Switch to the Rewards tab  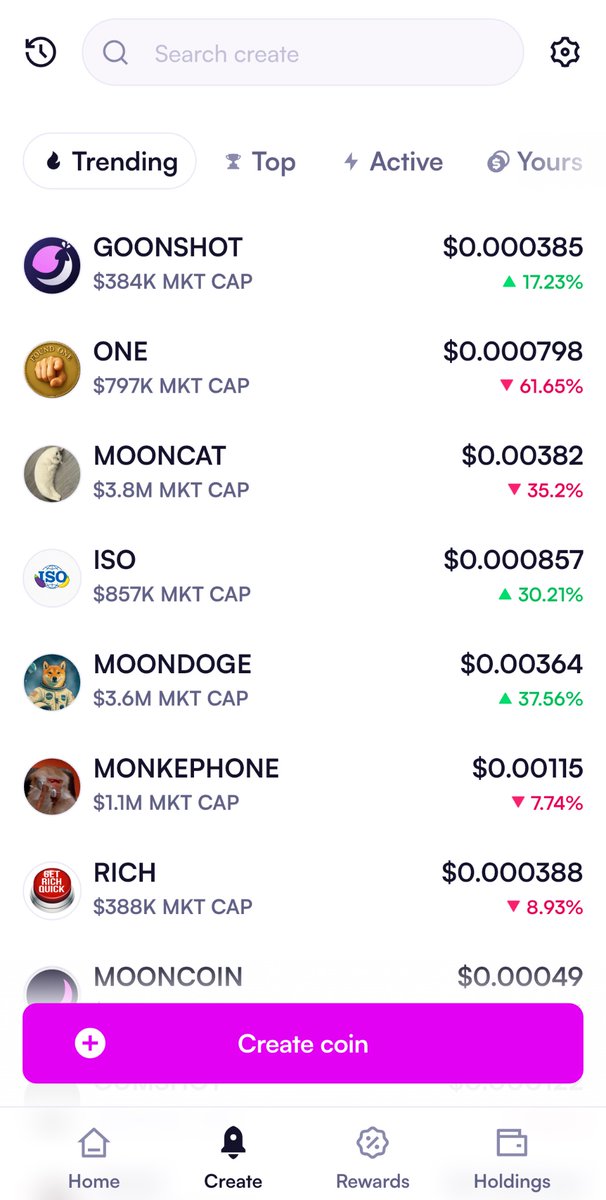click(372, 1158)
